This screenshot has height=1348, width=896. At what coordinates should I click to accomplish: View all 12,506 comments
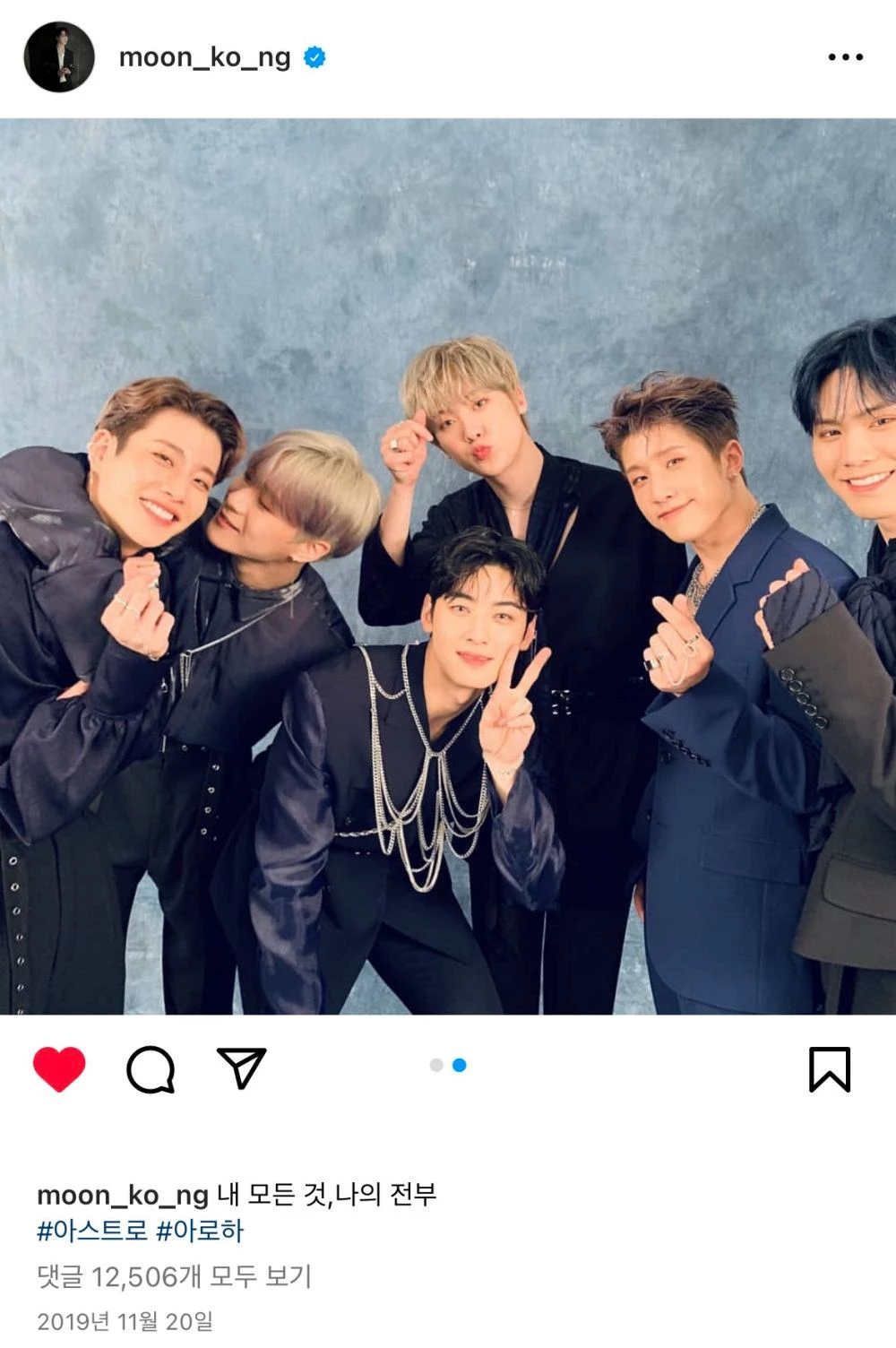(174, 1275)
